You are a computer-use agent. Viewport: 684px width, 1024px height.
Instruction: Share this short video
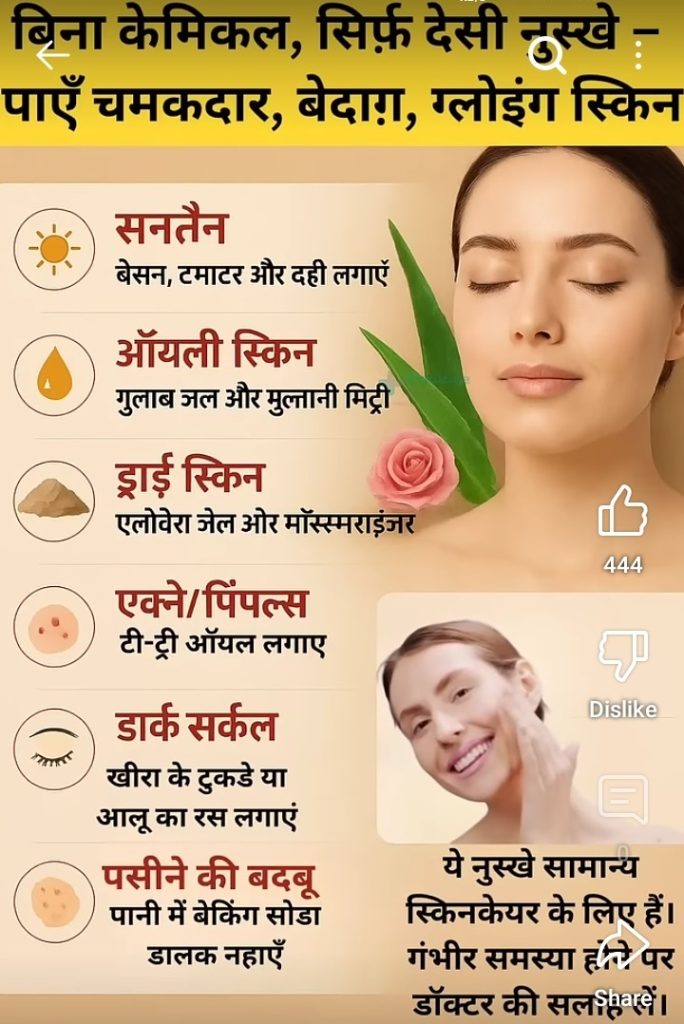pos(624,947)
